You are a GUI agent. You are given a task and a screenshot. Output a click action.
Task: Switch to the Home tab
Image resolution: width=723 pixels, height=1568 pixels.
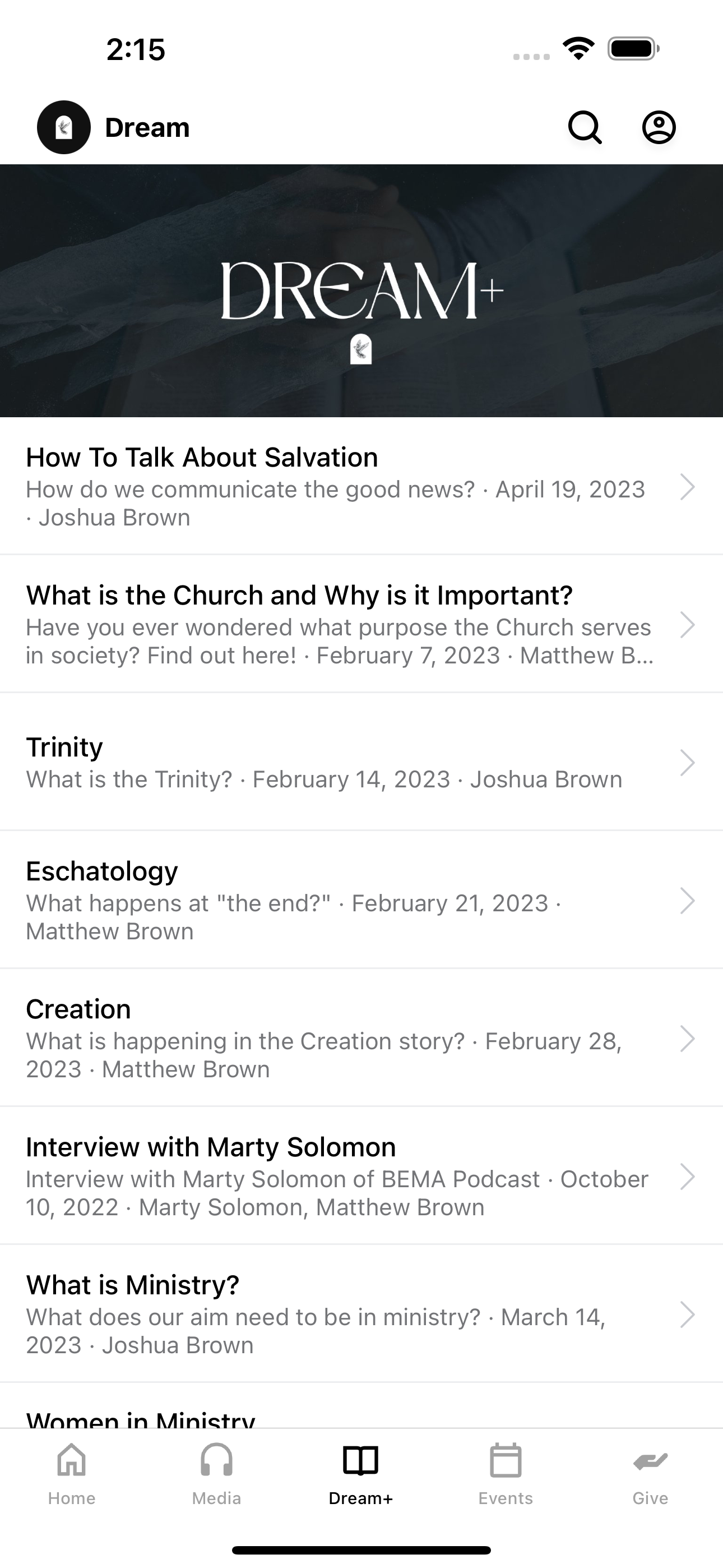tap(72, 1474)
